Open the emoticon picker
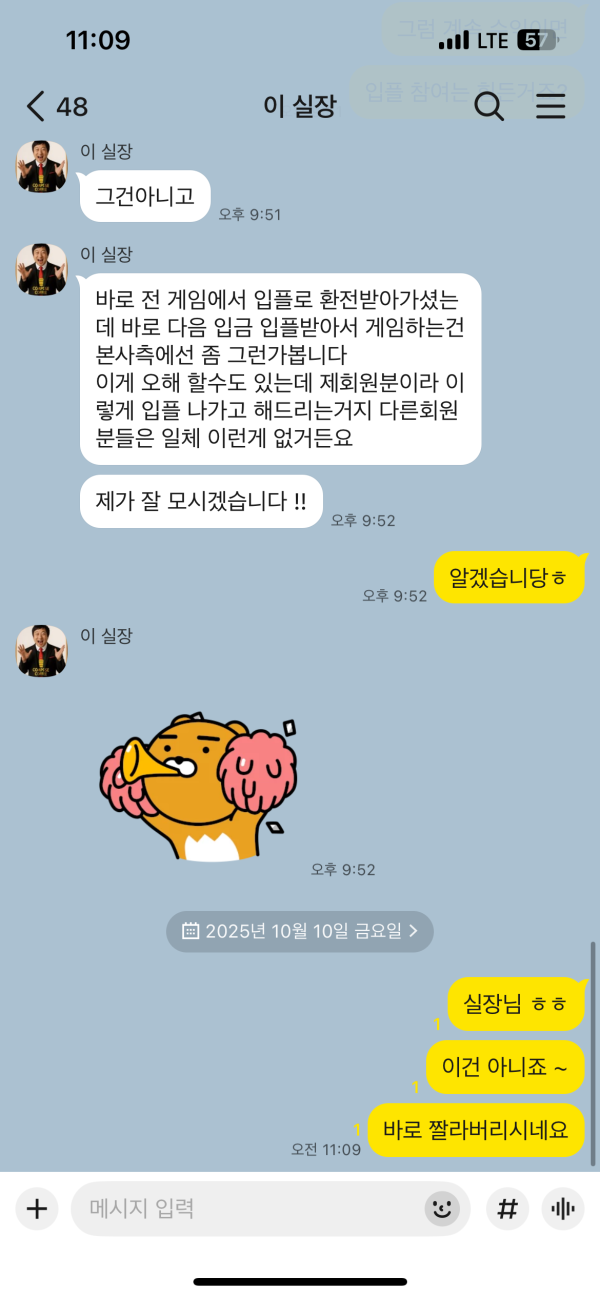Screen dimensions: 600x1298 point(441,1209)
